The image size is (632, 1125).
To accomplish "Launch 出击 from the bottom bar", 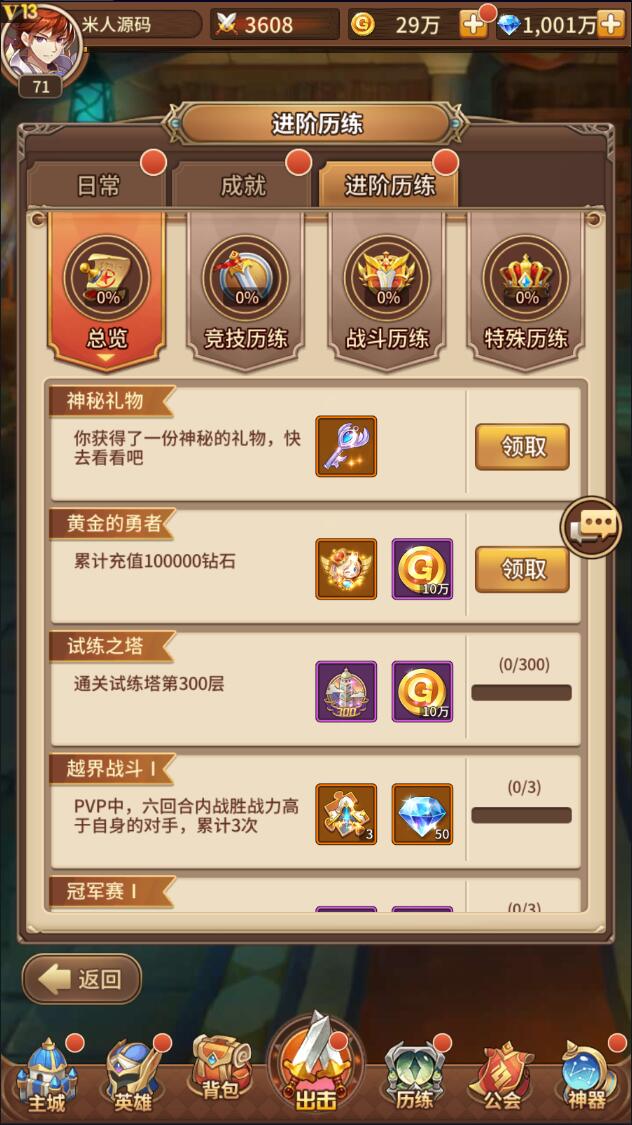I will 316,1070.
